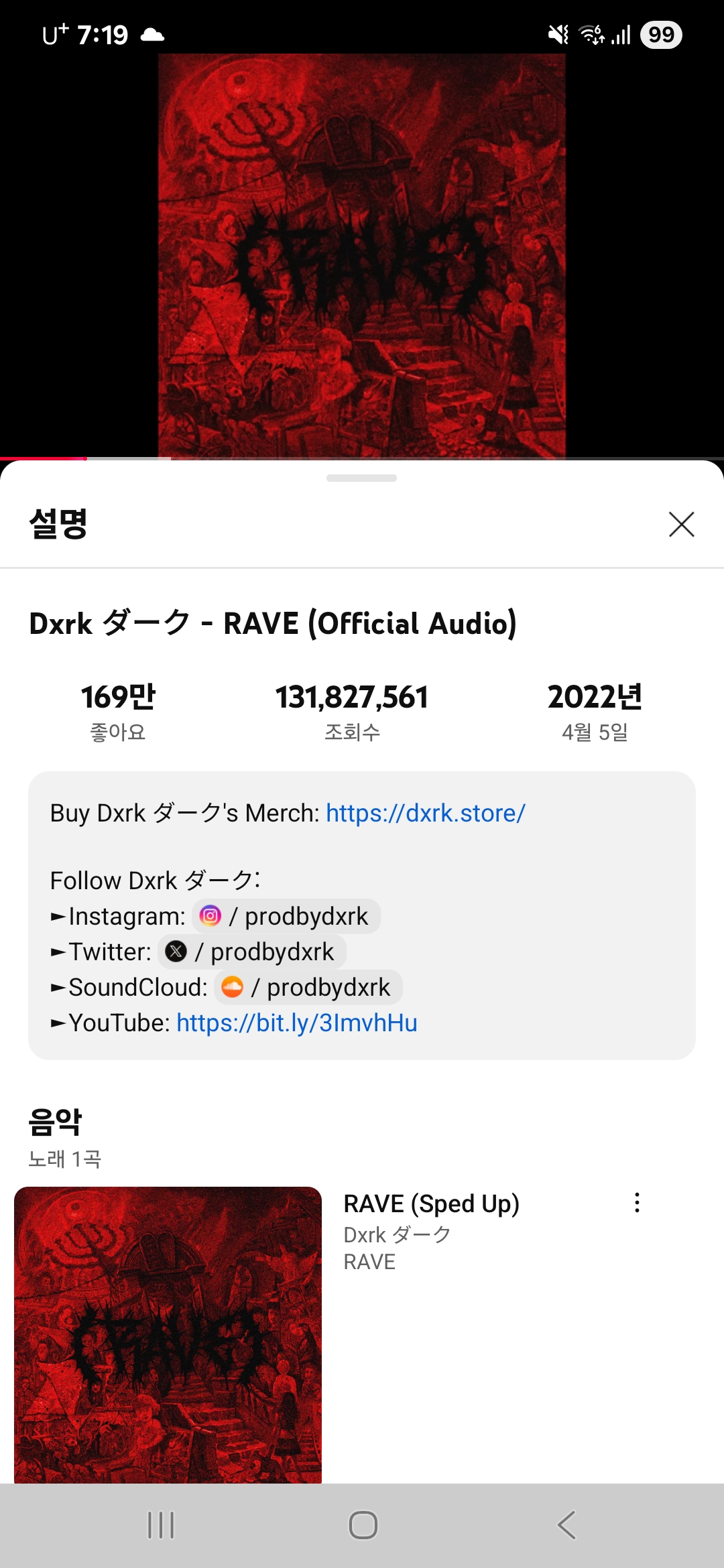The height and width of the screenshot is (1568, 724).
Task: Tap the video player showing RAVE artwork
Action: (362, 255)
